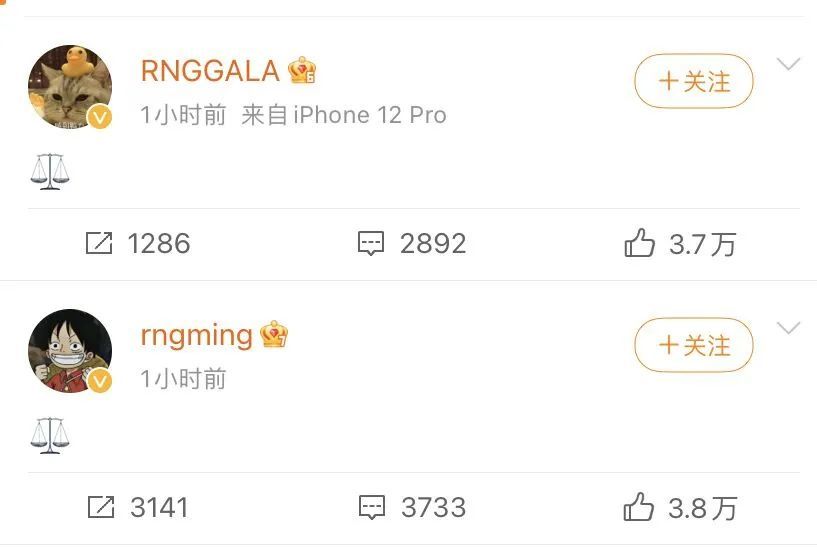
Task: Expand the dropdown chevron on RNGGALA's post
Action: [x=788, y=65]
